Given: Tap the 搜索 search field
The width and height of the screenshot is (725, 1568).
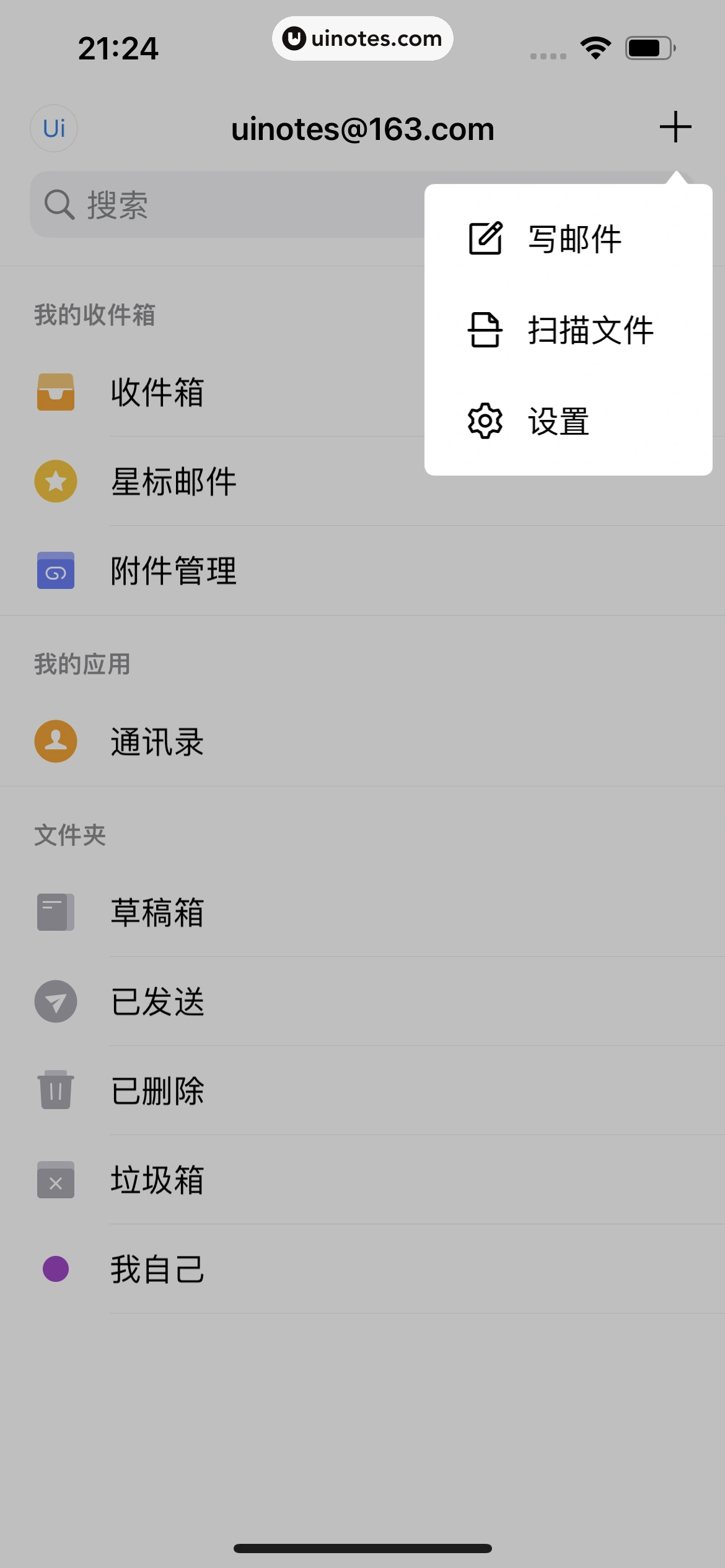Looking at the screenshot, I should click(223, 205).
